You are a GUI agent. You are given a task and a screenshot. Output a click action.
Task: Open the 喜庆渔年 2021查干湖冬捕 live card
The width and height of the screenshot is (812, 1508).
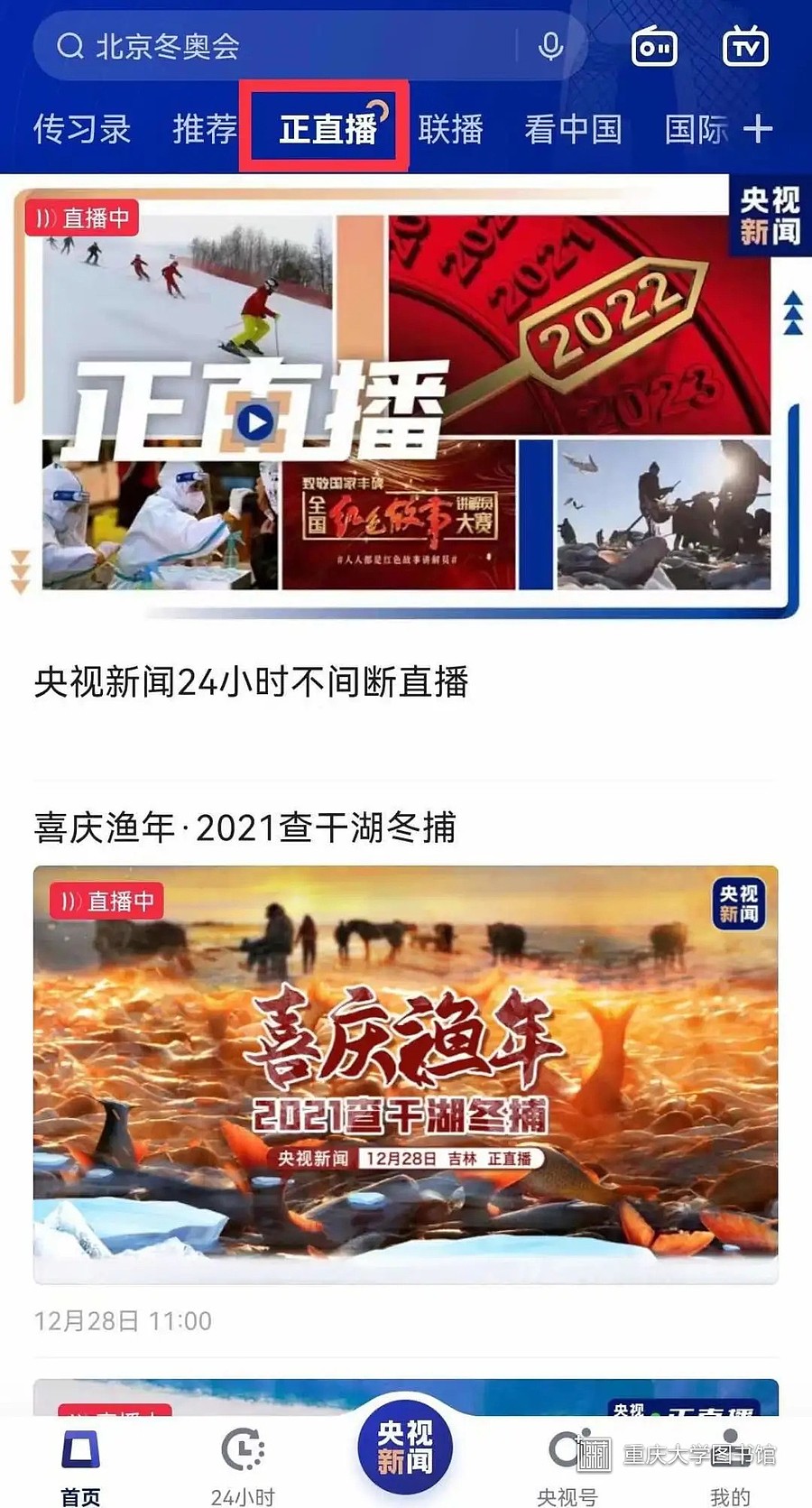point(405,1074)
